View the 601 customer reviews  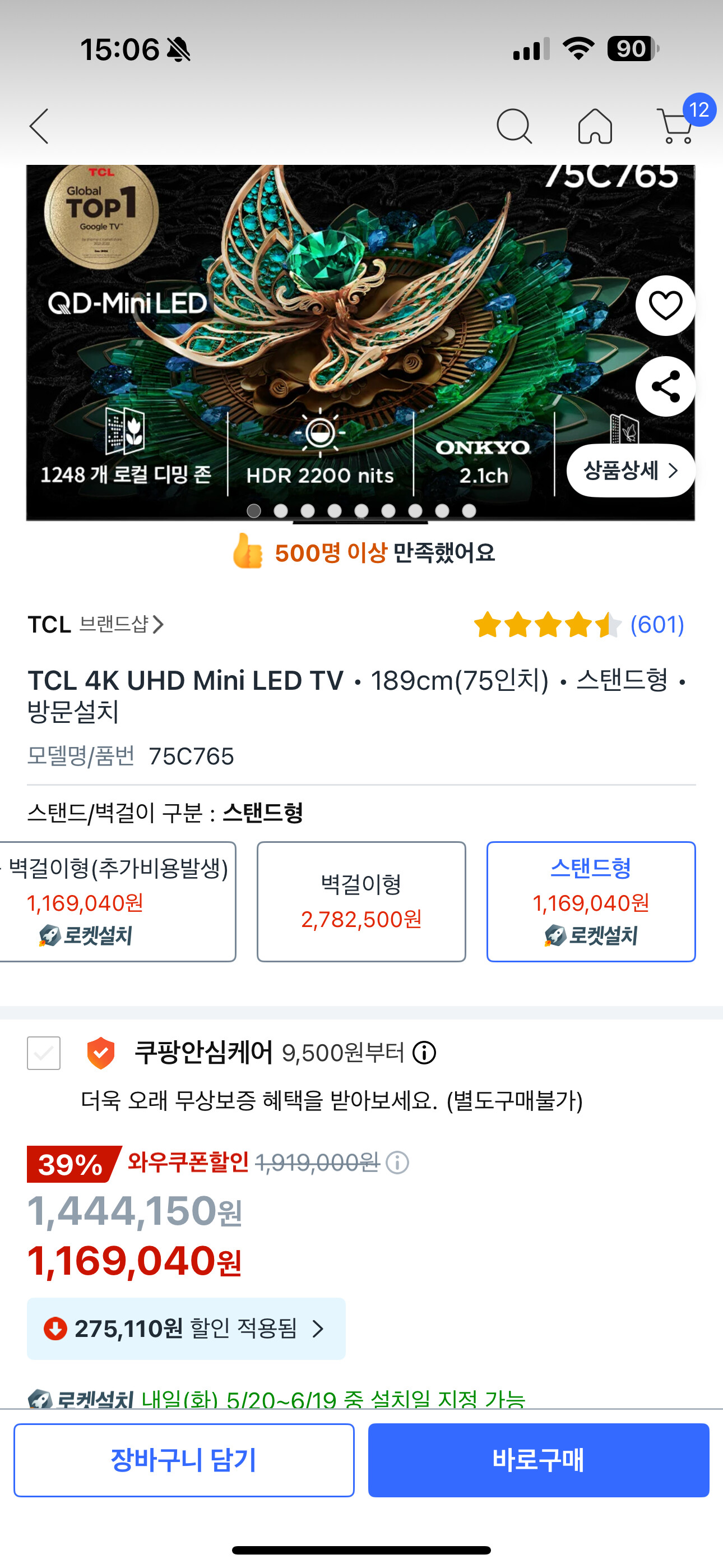click(x=657, y=625)
